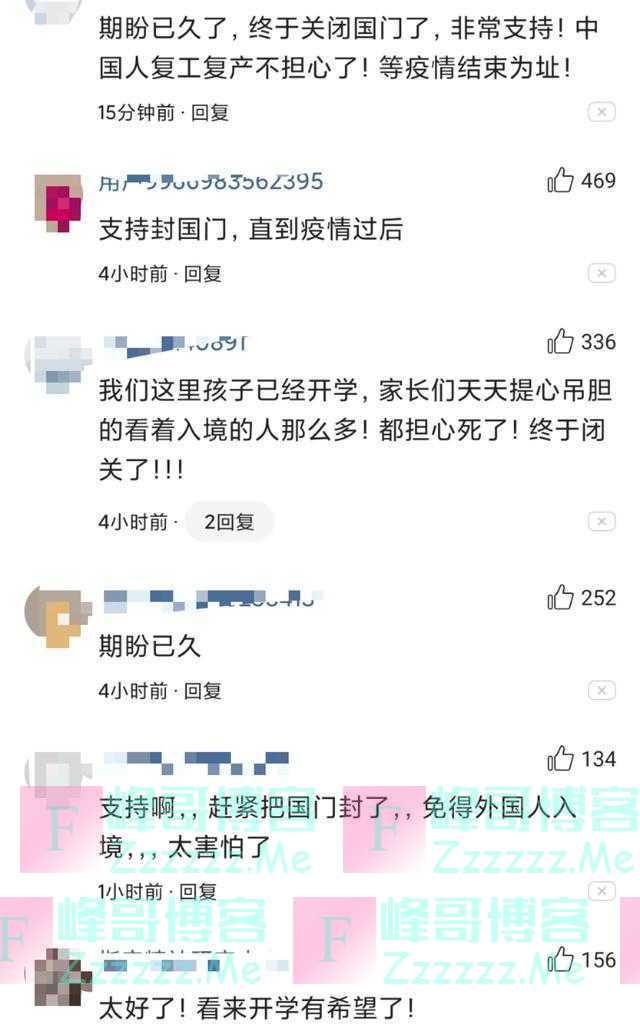This screenshot has width=640, height=1027.
Task: Dismiss the comment with 2回复
Action: tap(601, 521)
